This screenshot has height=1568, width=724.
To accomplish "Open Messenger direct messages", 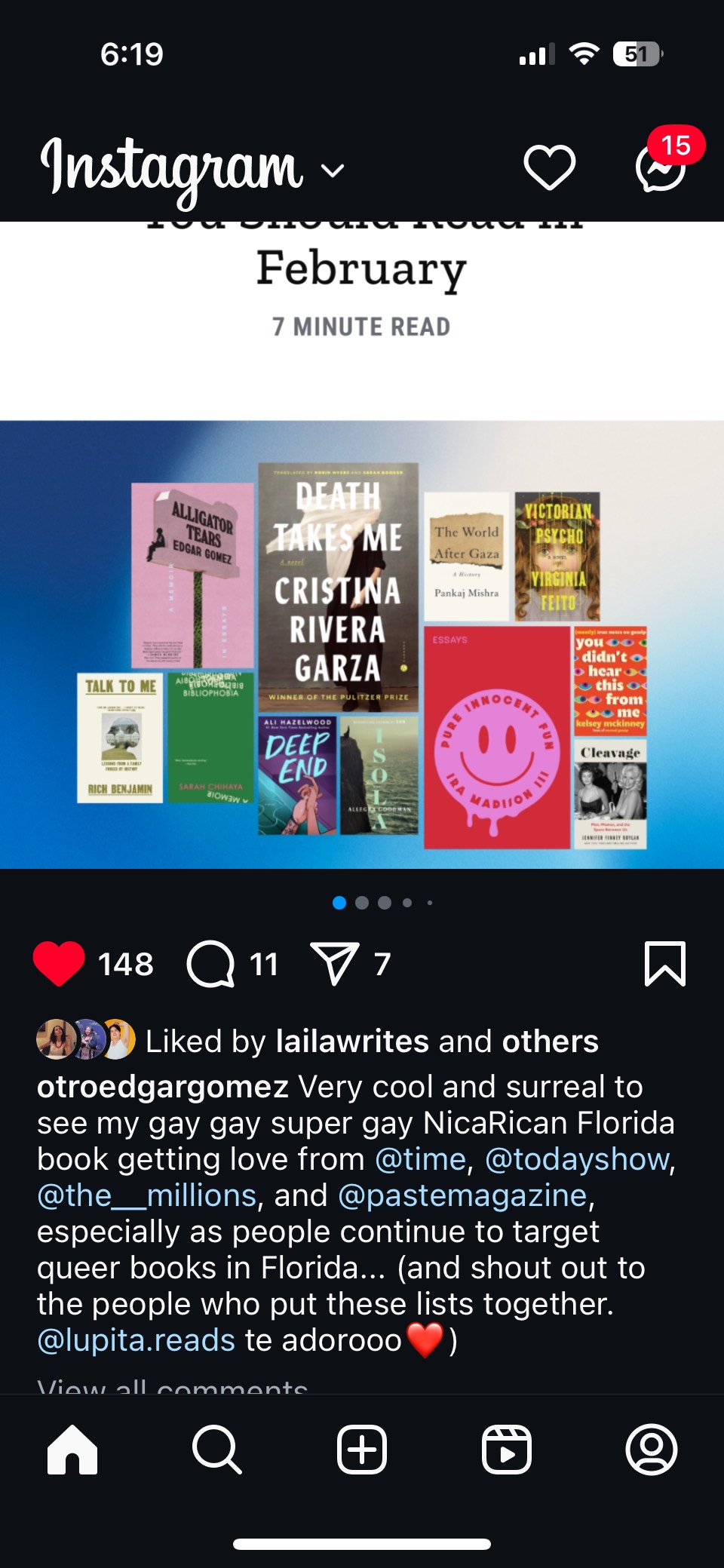I will click(661, 167).
